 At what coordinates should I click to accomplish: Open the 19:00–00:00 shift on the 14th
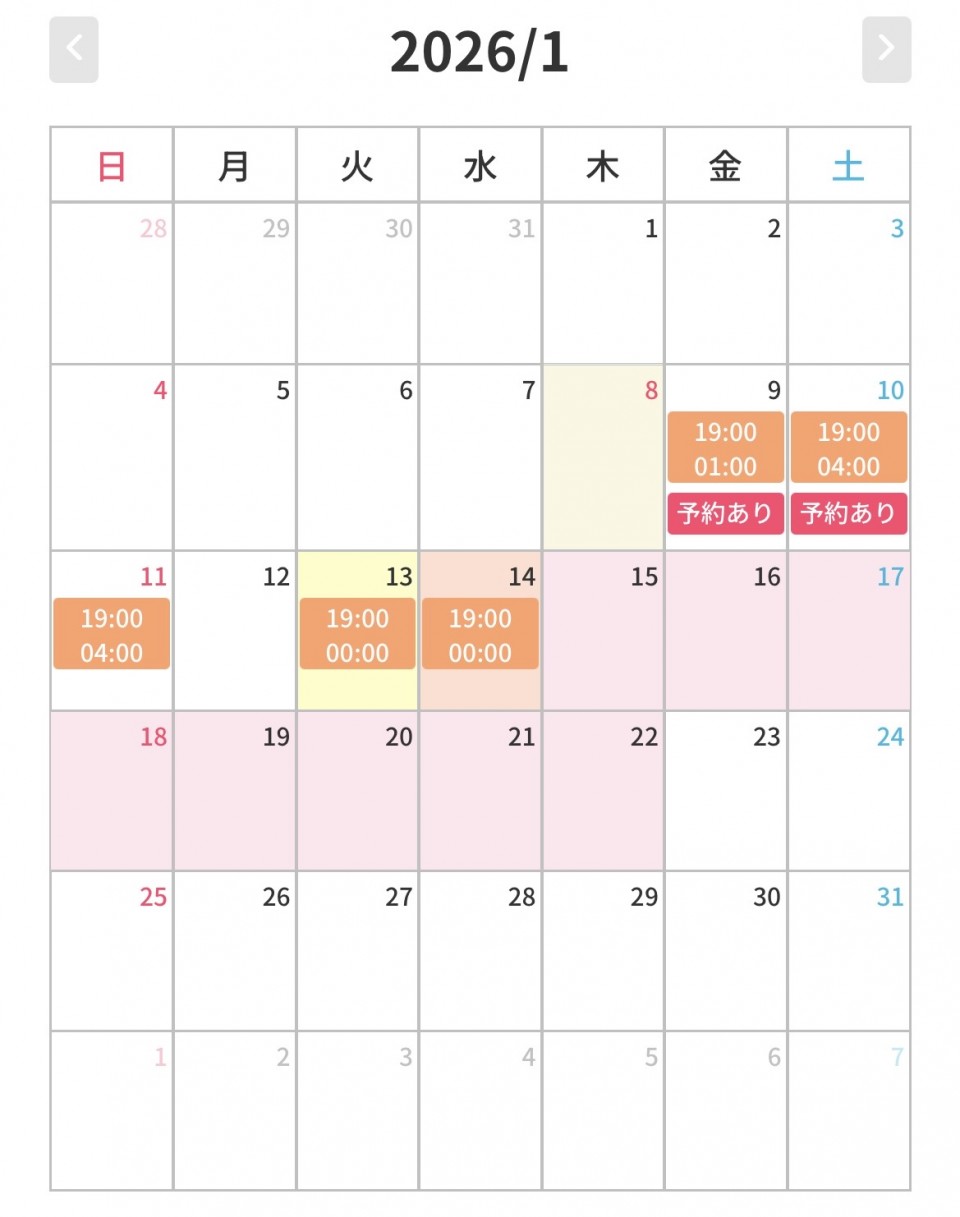[480, 634]
